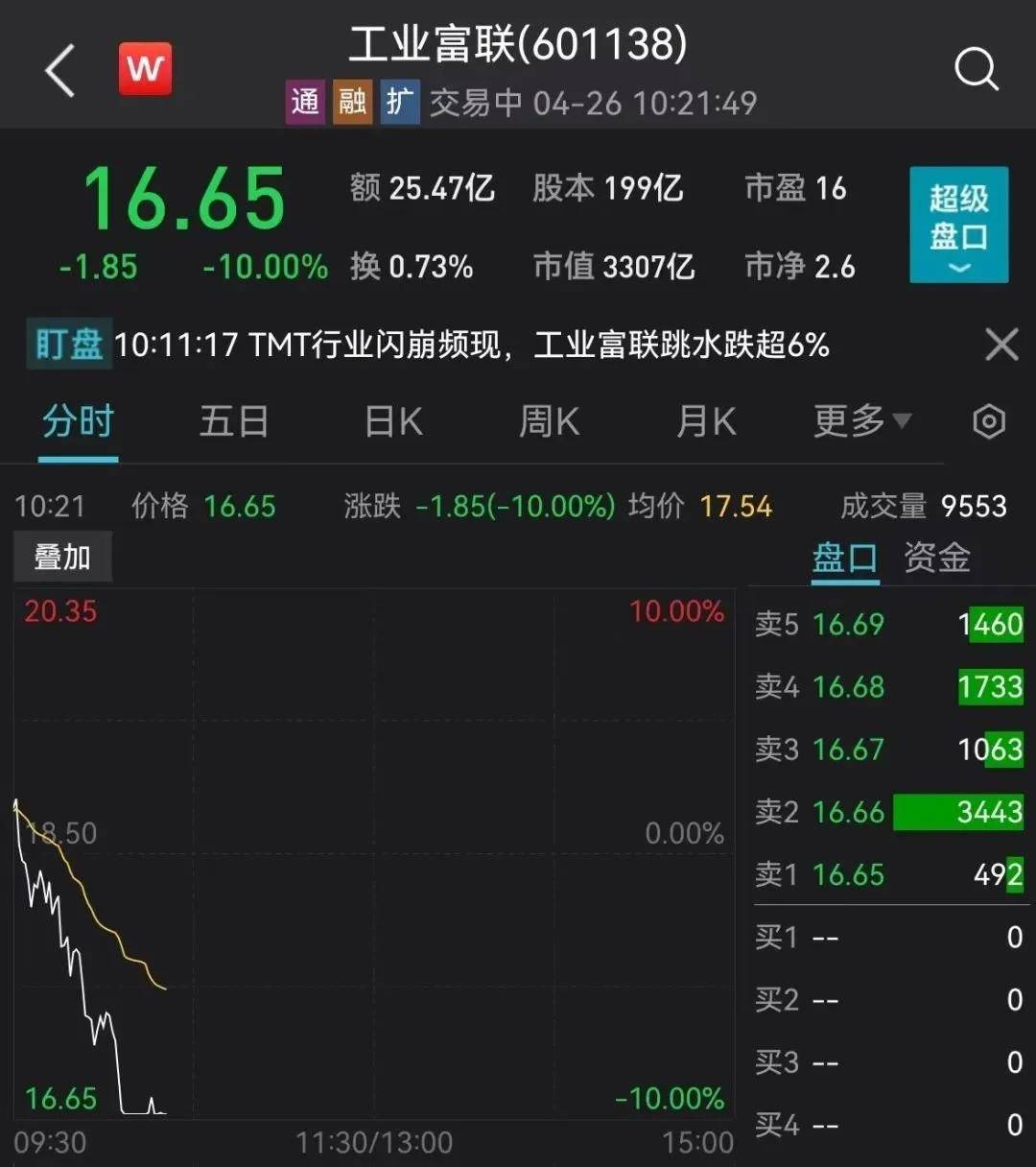The height and width of the screenshot is (1167, 1036).
Task: Select the 融 financing badge
Action: click(352, 102)
